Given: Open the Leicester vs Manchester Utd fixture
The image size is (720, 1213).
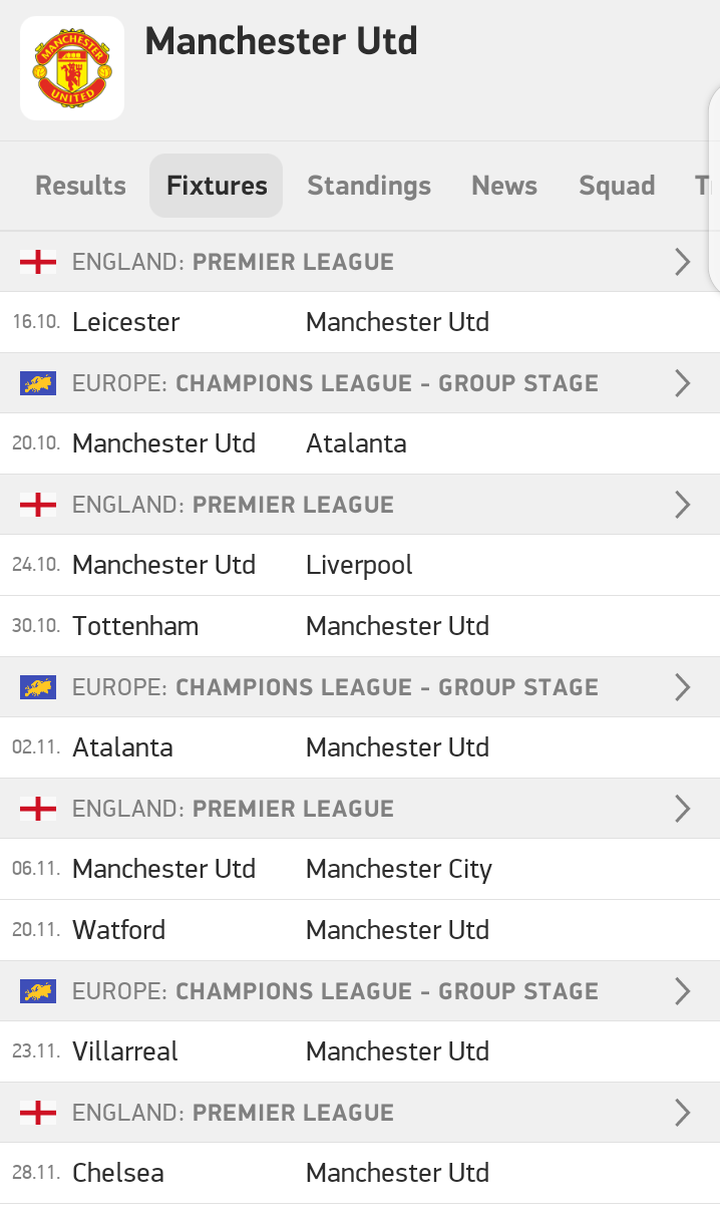Looking at the screenshot, I should 360,322.
